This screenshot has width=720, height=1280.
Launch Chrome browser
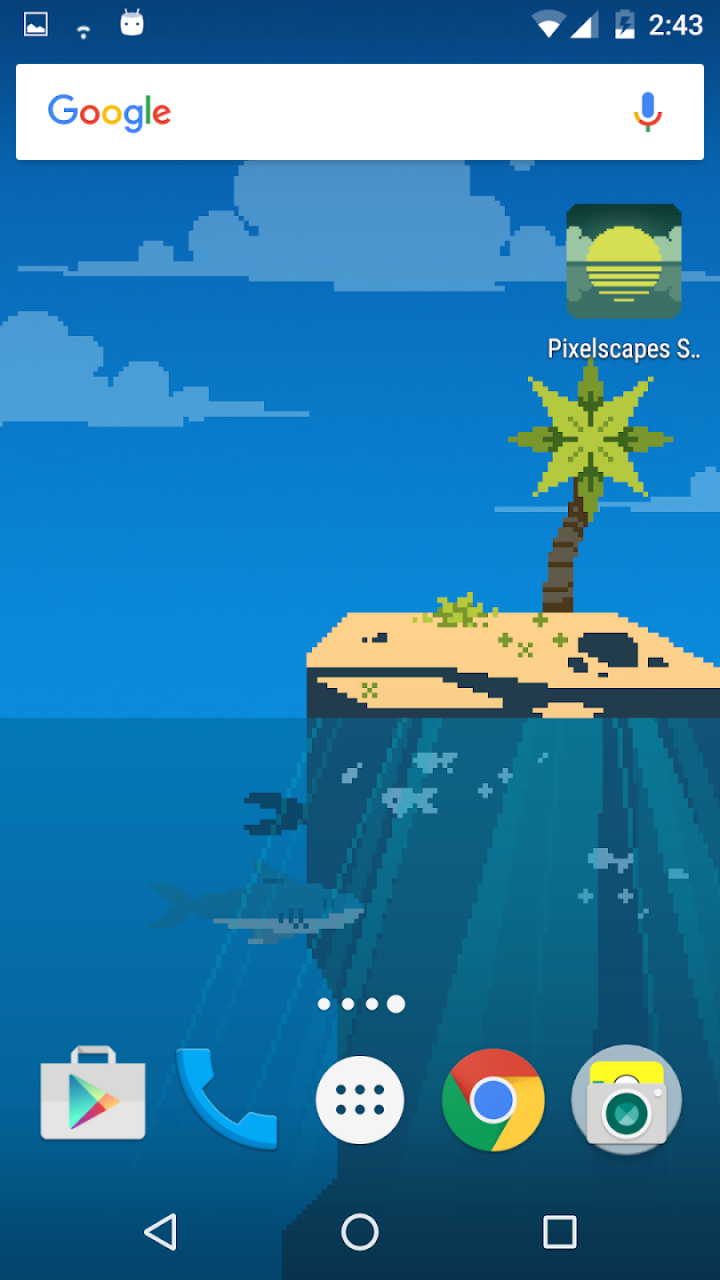click(493, 1100)
